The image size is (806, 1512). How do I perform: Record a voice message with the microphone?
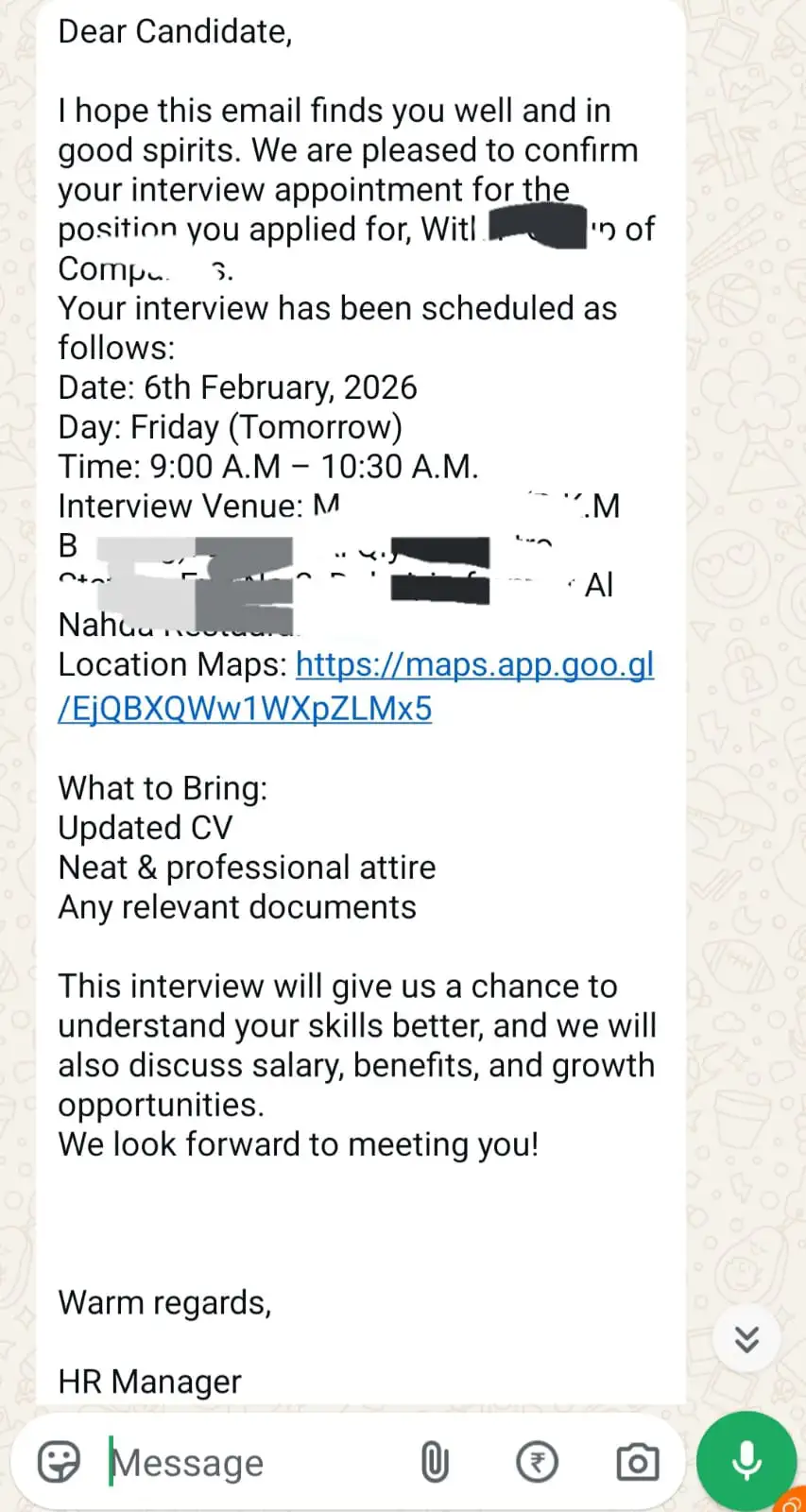[x=746, y=1461]
